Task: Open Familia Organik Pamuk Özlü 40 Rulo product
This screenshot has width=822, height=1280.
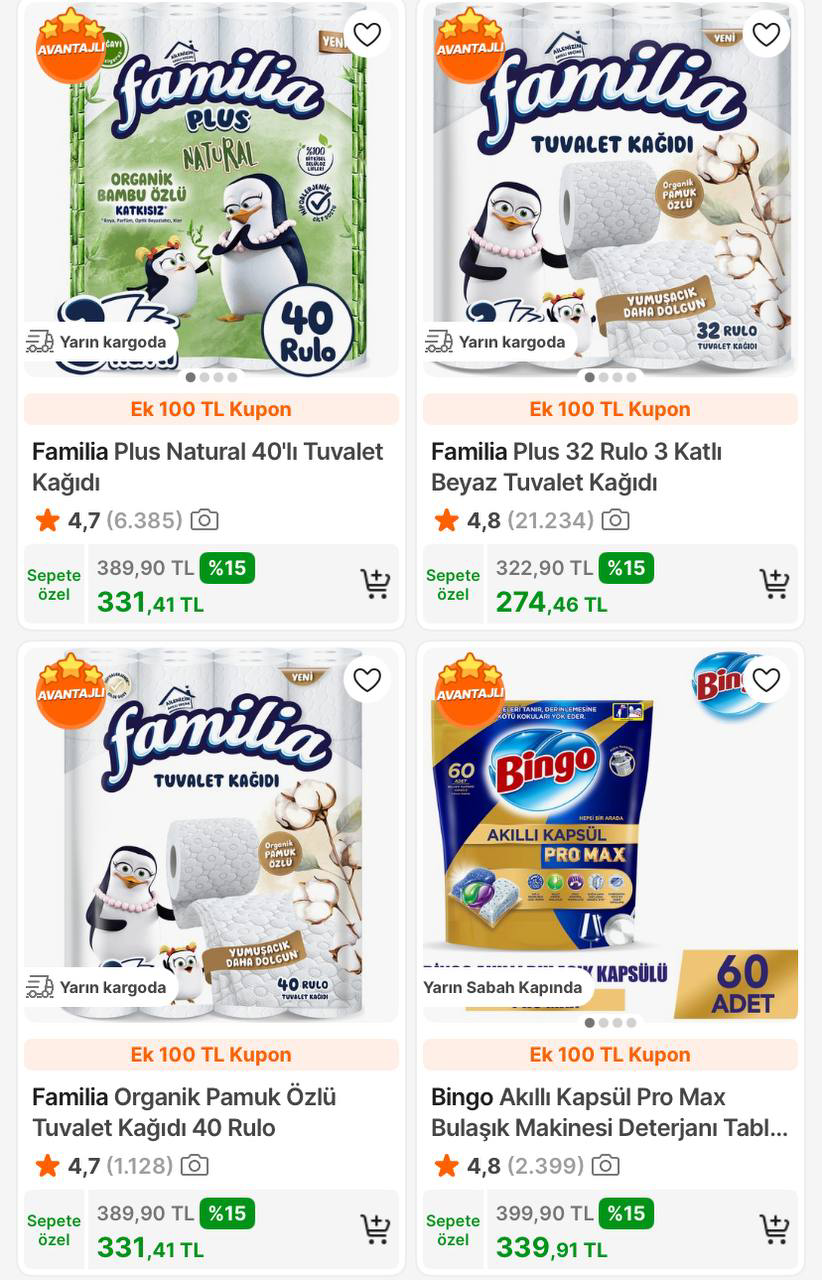Action: pyautogui.click(x=183, y=1112)
